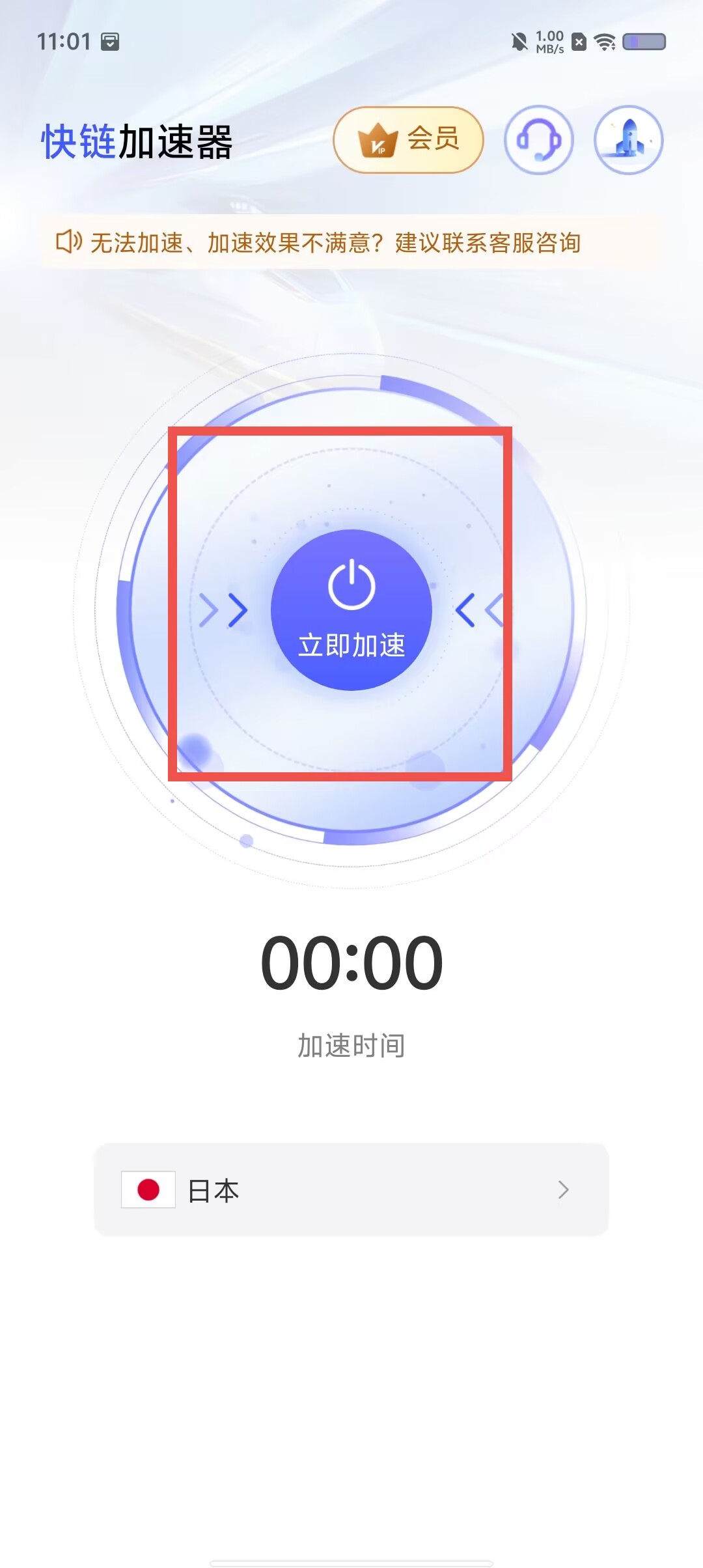Change the 日本 server region
Image resolution: width=703 pixels, height=1568 pixels.
click(351, 1190)
